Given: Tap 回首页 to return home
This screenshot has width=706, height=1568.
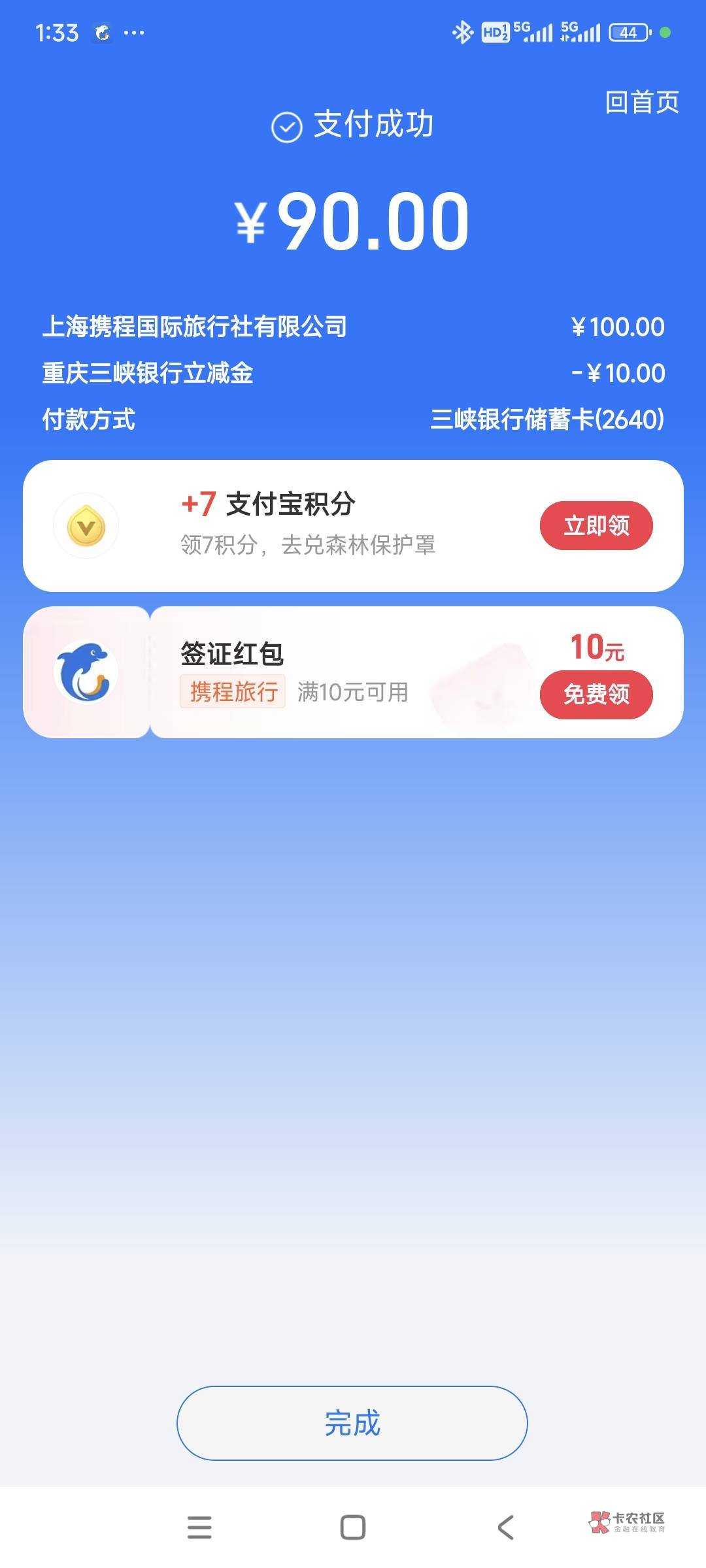Looking at the screenshot, I should 642,103.
